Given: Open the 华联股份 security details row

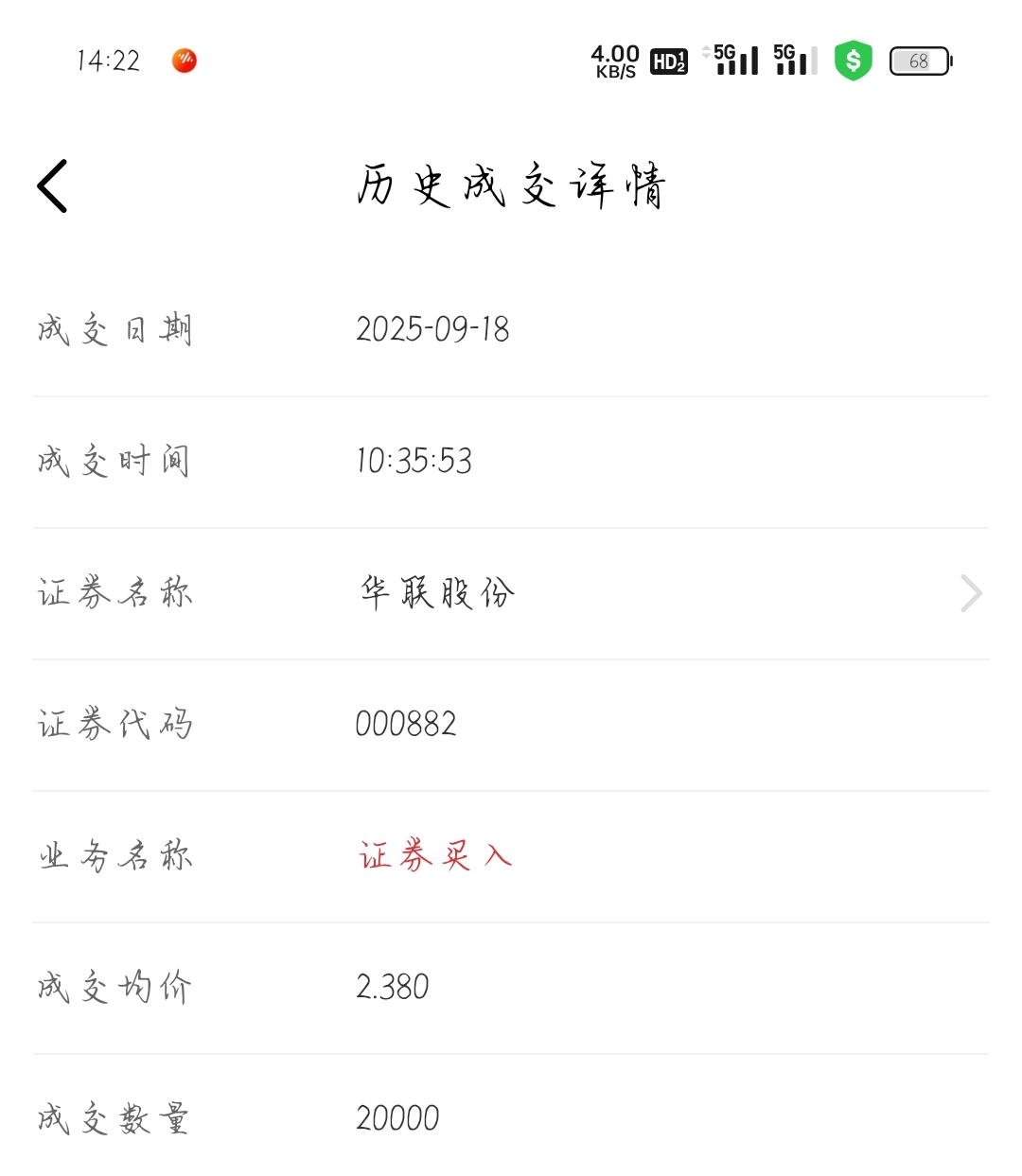Looking at the screenshot, I should [x=511, y=594].
